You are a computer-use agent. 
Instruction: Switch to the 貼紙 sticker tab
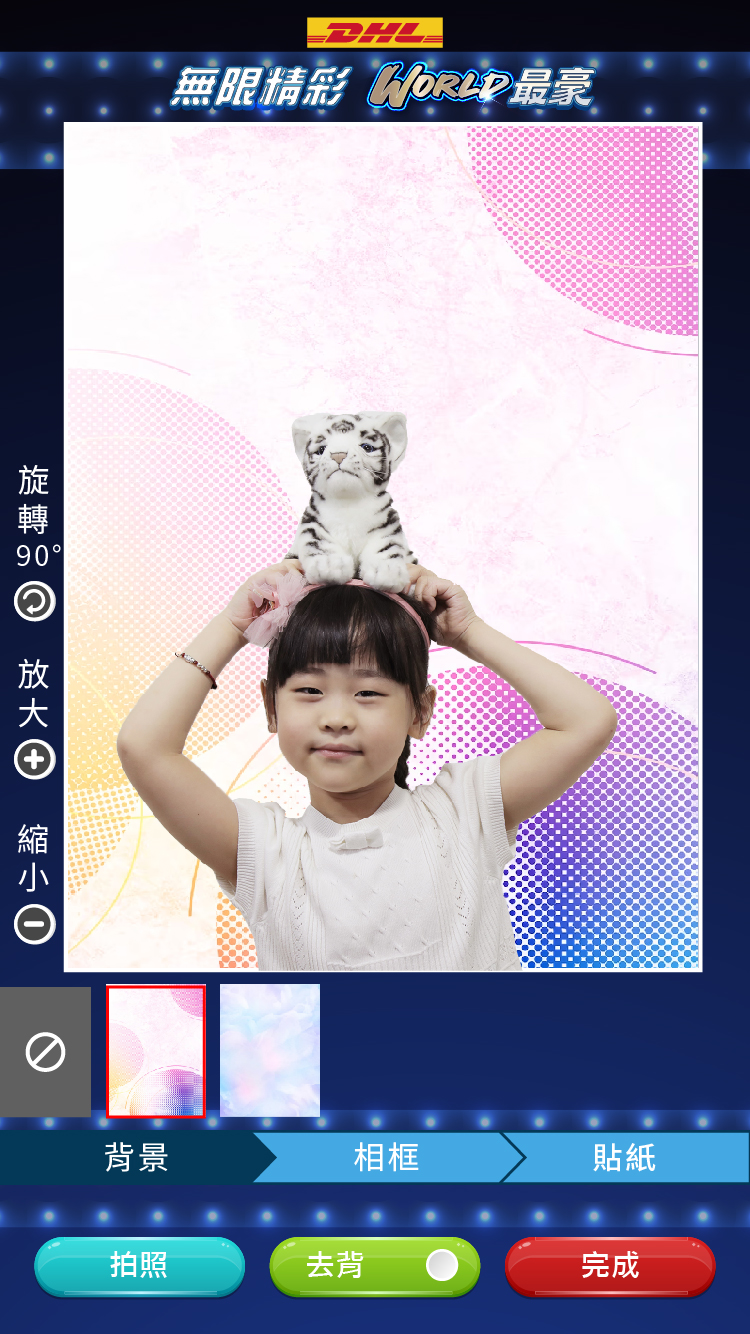624,1158
